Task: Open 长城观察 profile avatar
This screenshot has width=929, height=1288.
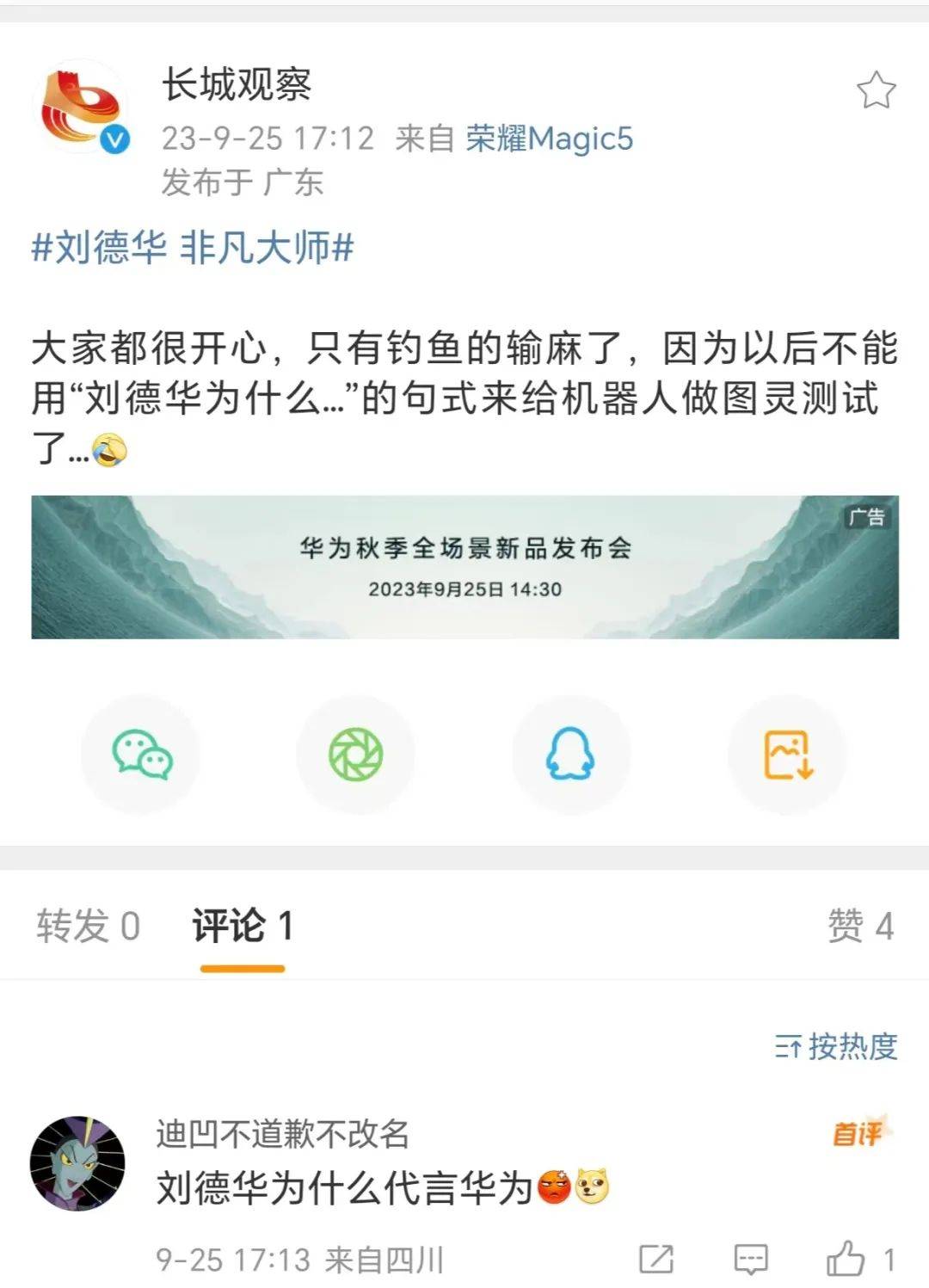Action: 81,108
